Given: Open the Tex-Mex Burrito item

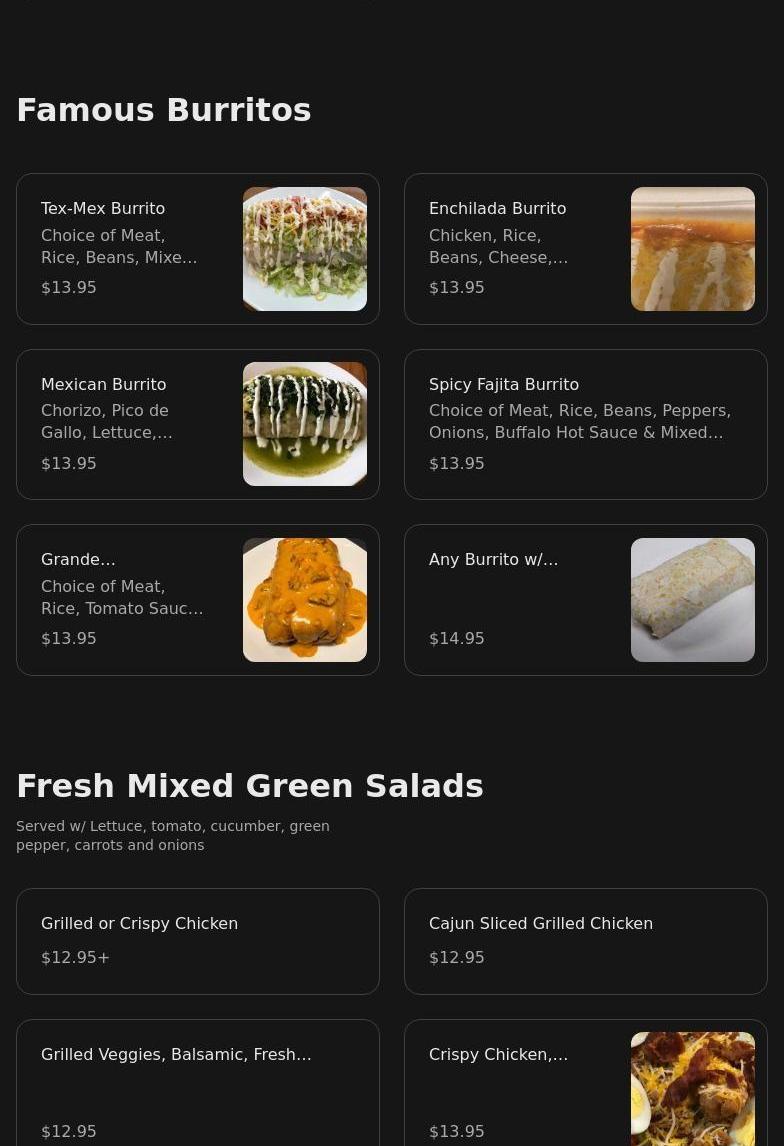Looking at the screenshot, I should [198, 249].
